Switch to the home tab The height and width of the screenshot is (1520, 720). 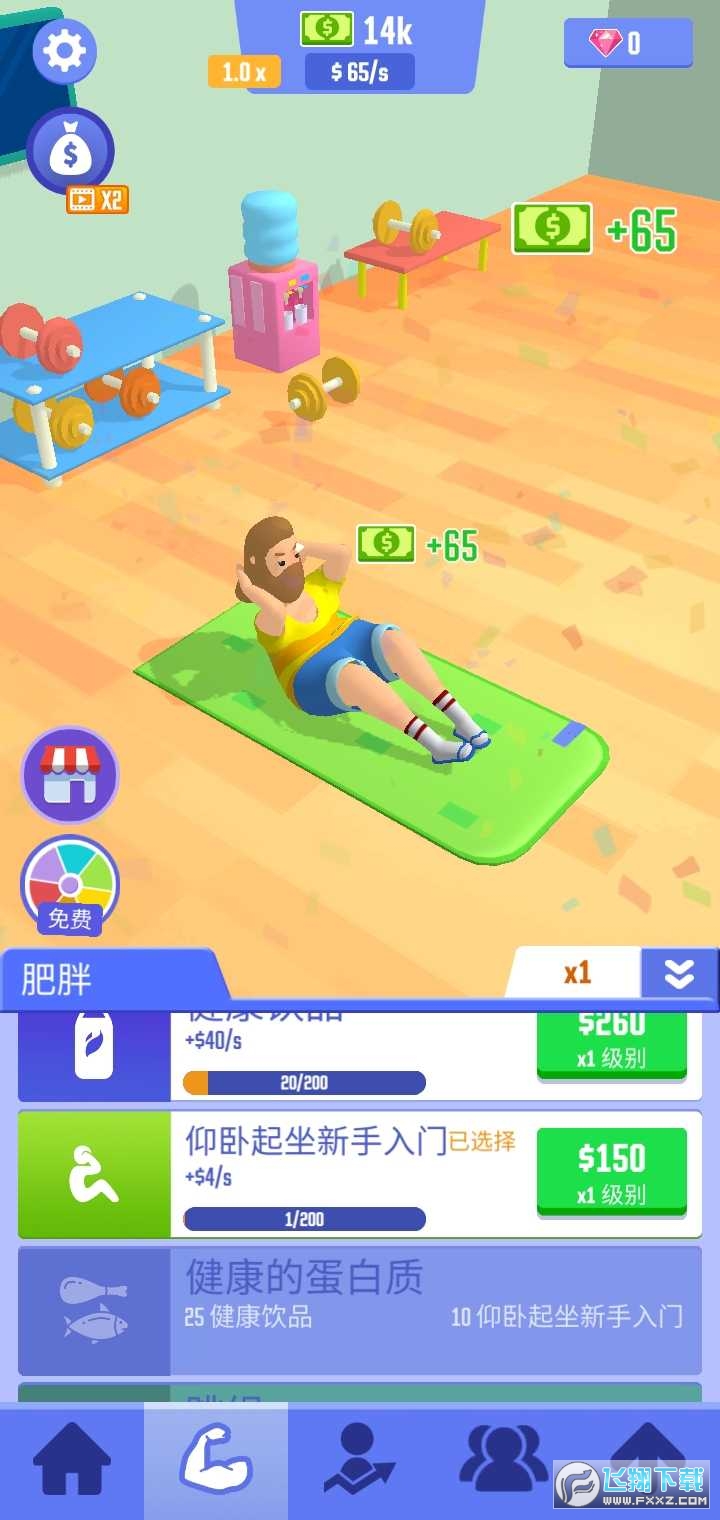coord(72,1460)
